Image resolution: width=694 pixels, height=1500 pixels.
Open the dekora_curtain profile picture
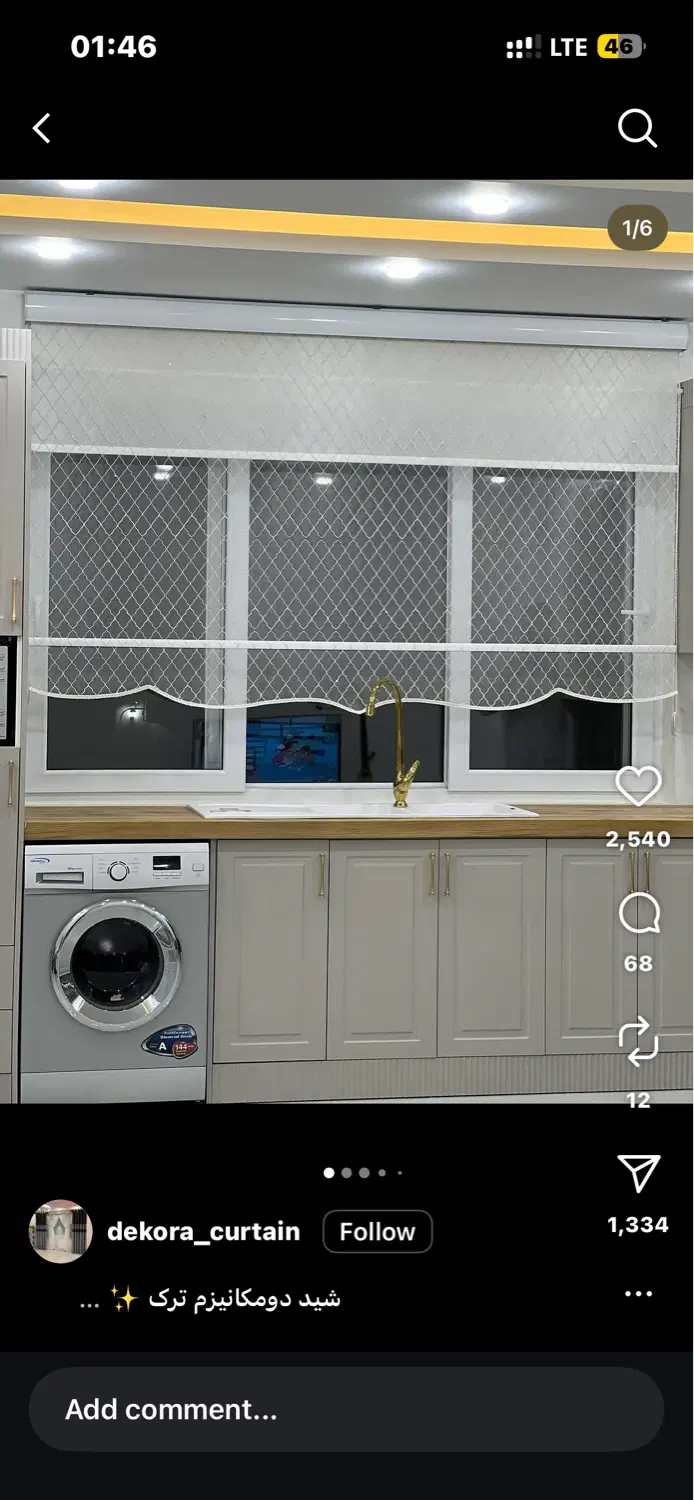(x=60, y=1232)
